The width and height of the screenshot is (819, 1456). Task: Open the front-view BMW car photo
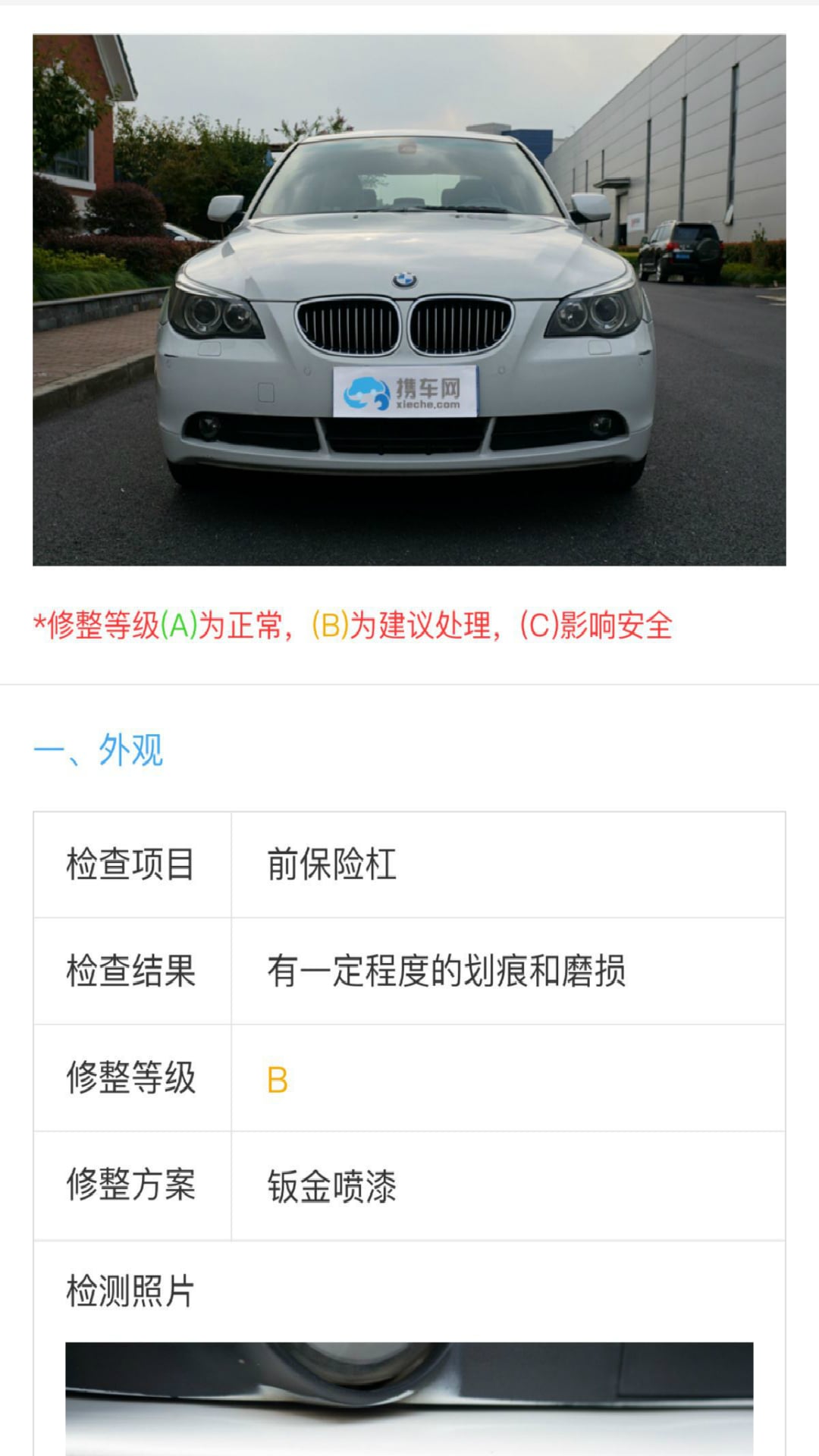click(409, 300)
